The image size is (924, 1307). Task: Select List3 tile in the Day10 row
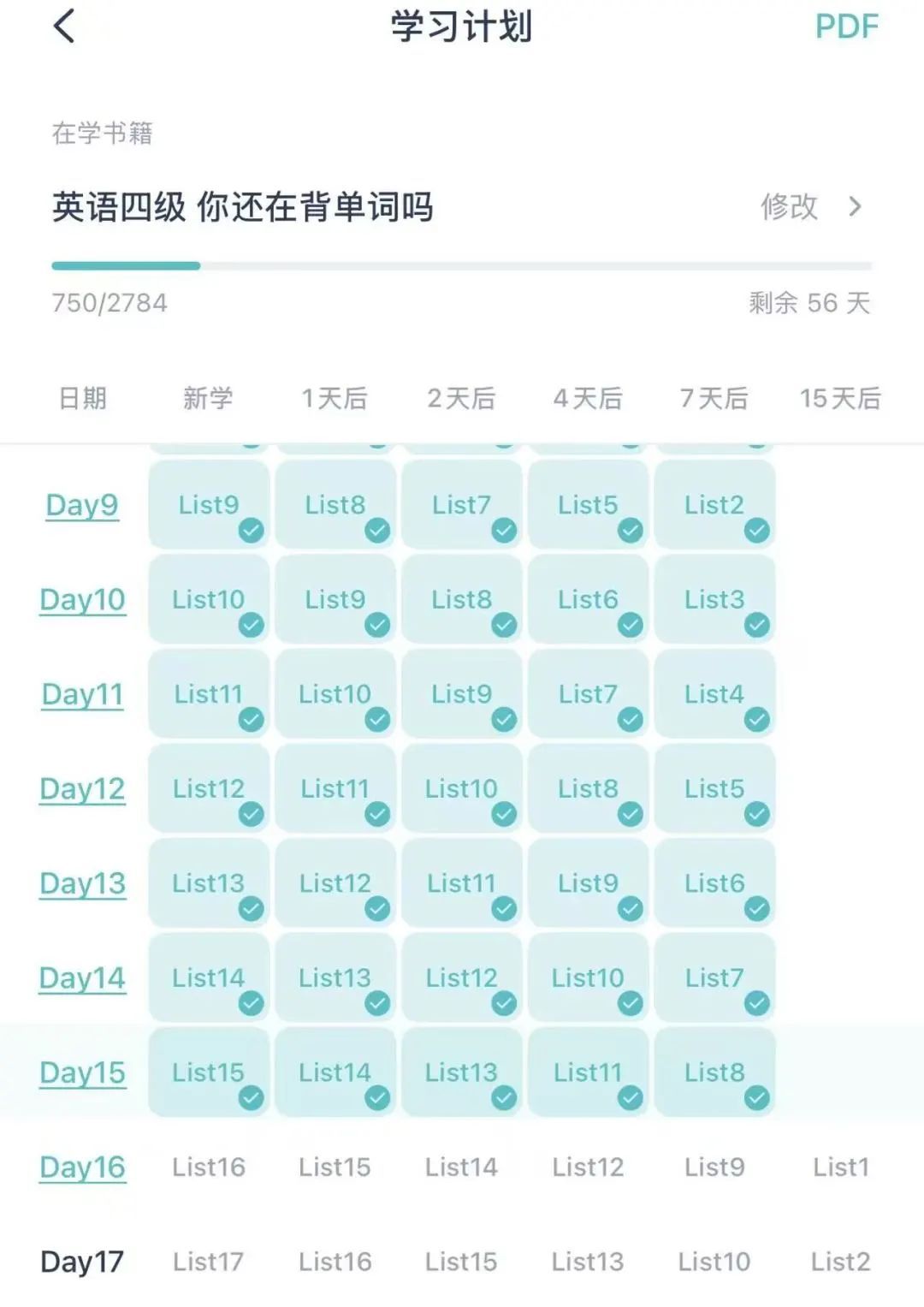point(714,599)
